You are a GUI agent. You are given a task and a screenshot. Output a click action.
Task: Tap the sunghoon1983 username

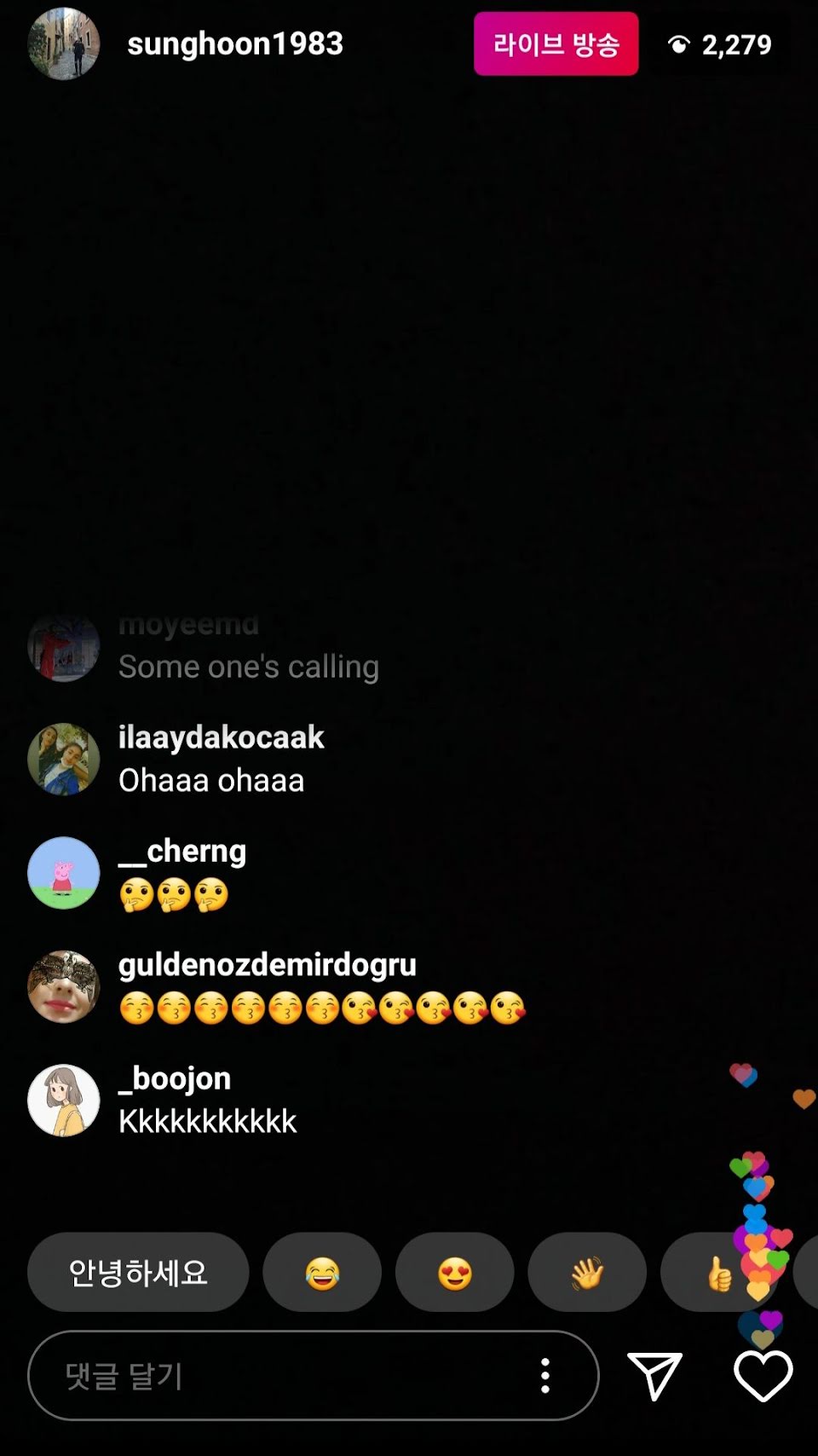point(235,43)
